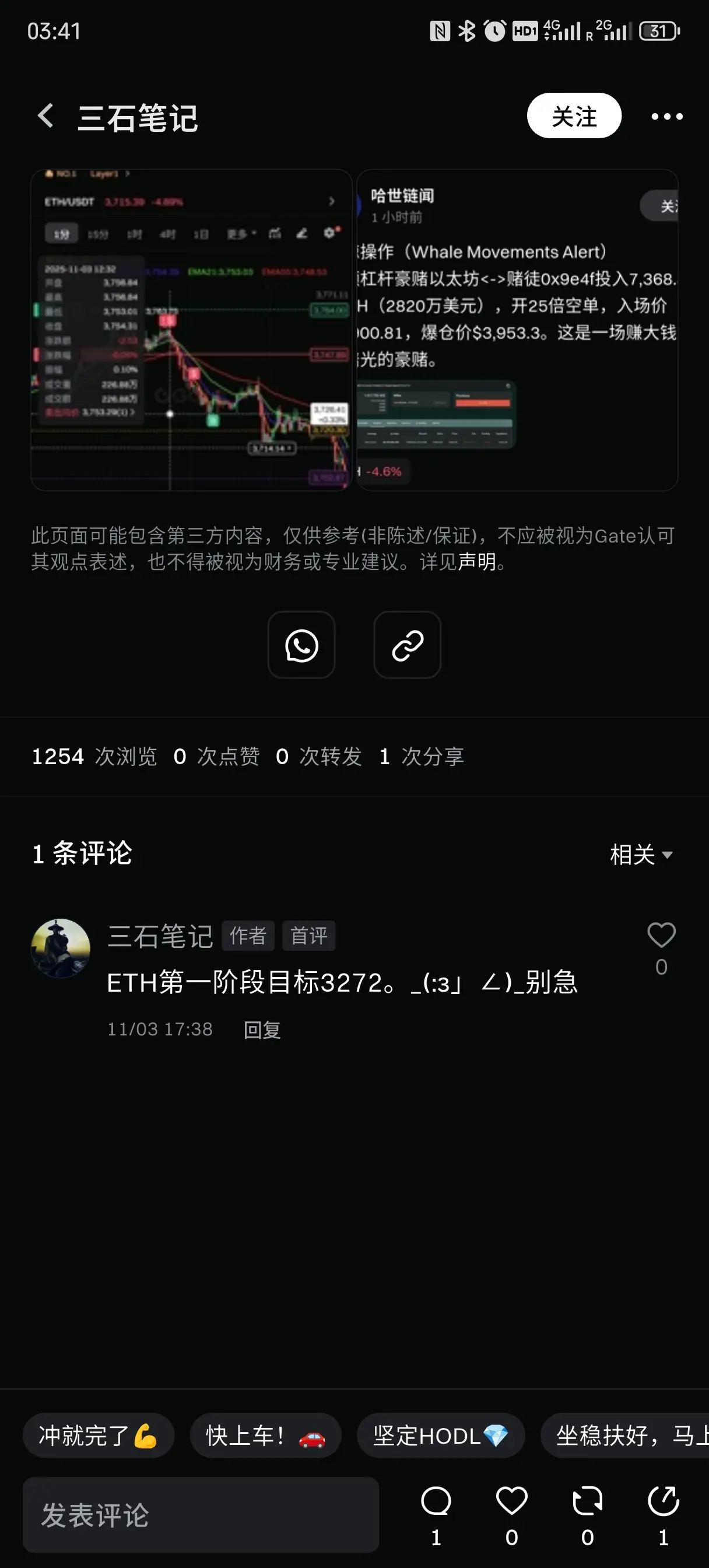The width and height of the screenshot is (709, 1568).
Task: Tap the 发表评论 comment input field
Action: (201, 1515)
